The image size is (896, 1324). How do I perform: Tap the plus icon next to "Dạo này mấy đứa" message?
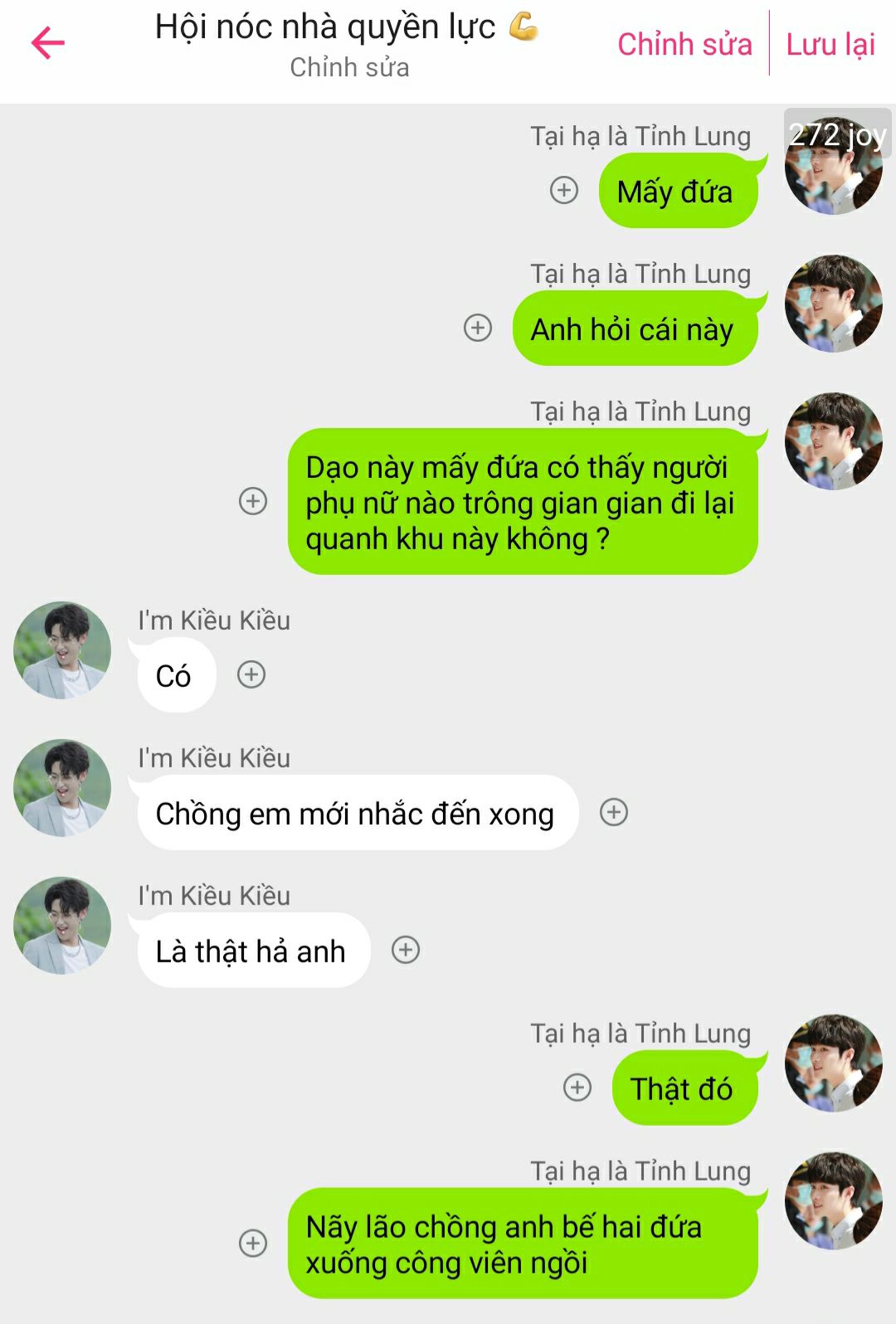[x=253, y=501]
